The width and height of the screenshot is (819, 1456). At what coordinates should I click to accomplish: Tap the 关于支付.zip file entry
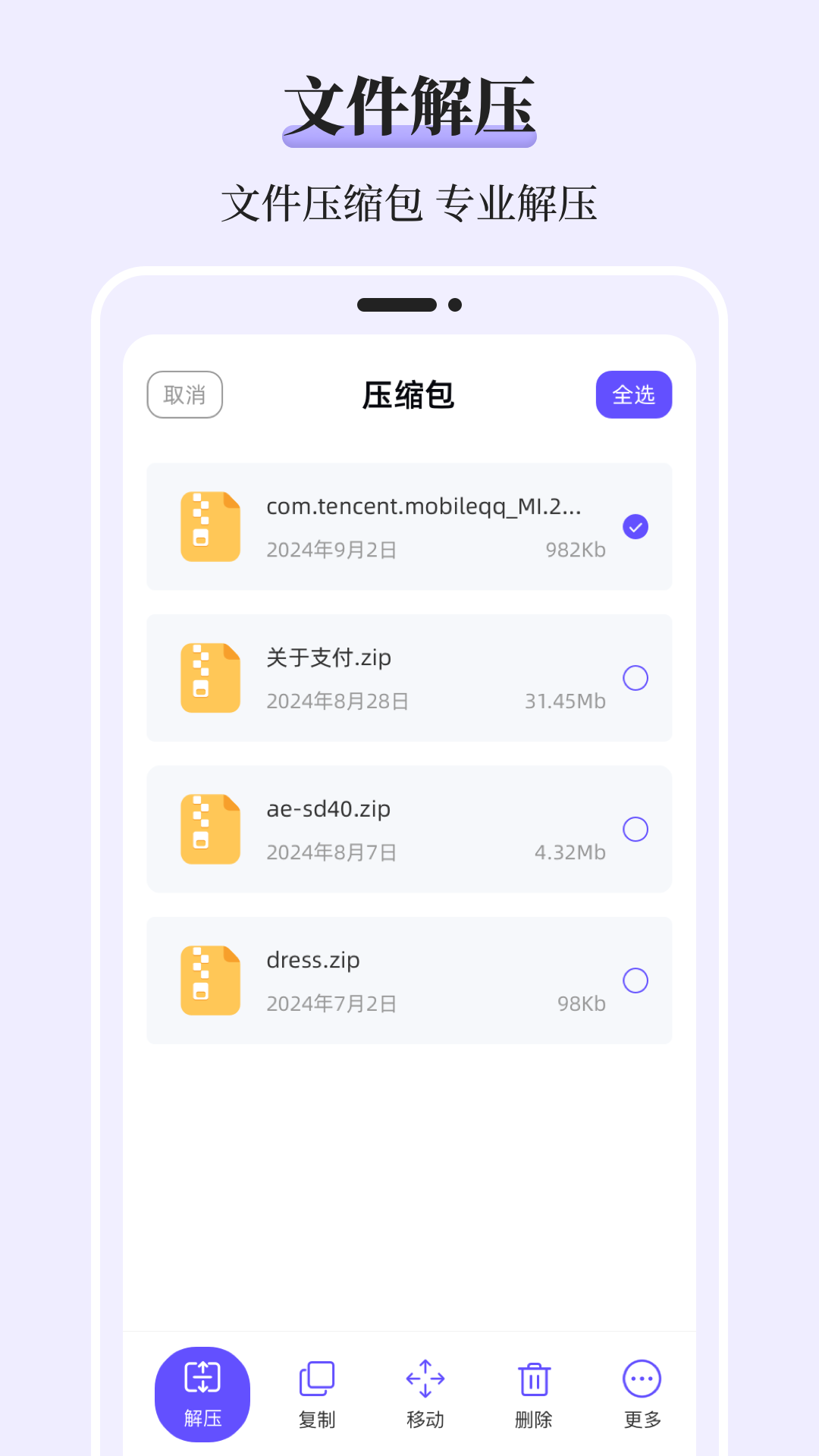point(409,678)
